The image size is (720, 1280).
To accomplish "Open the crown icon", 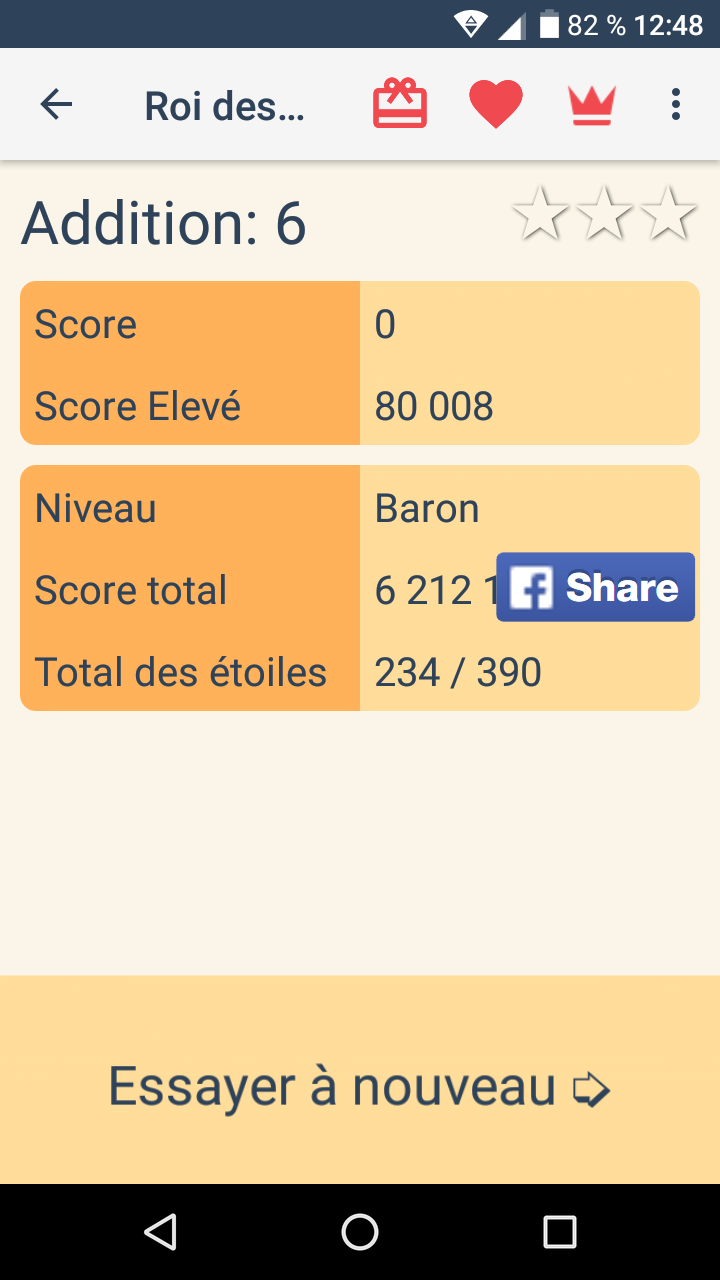I will [592, 104].
